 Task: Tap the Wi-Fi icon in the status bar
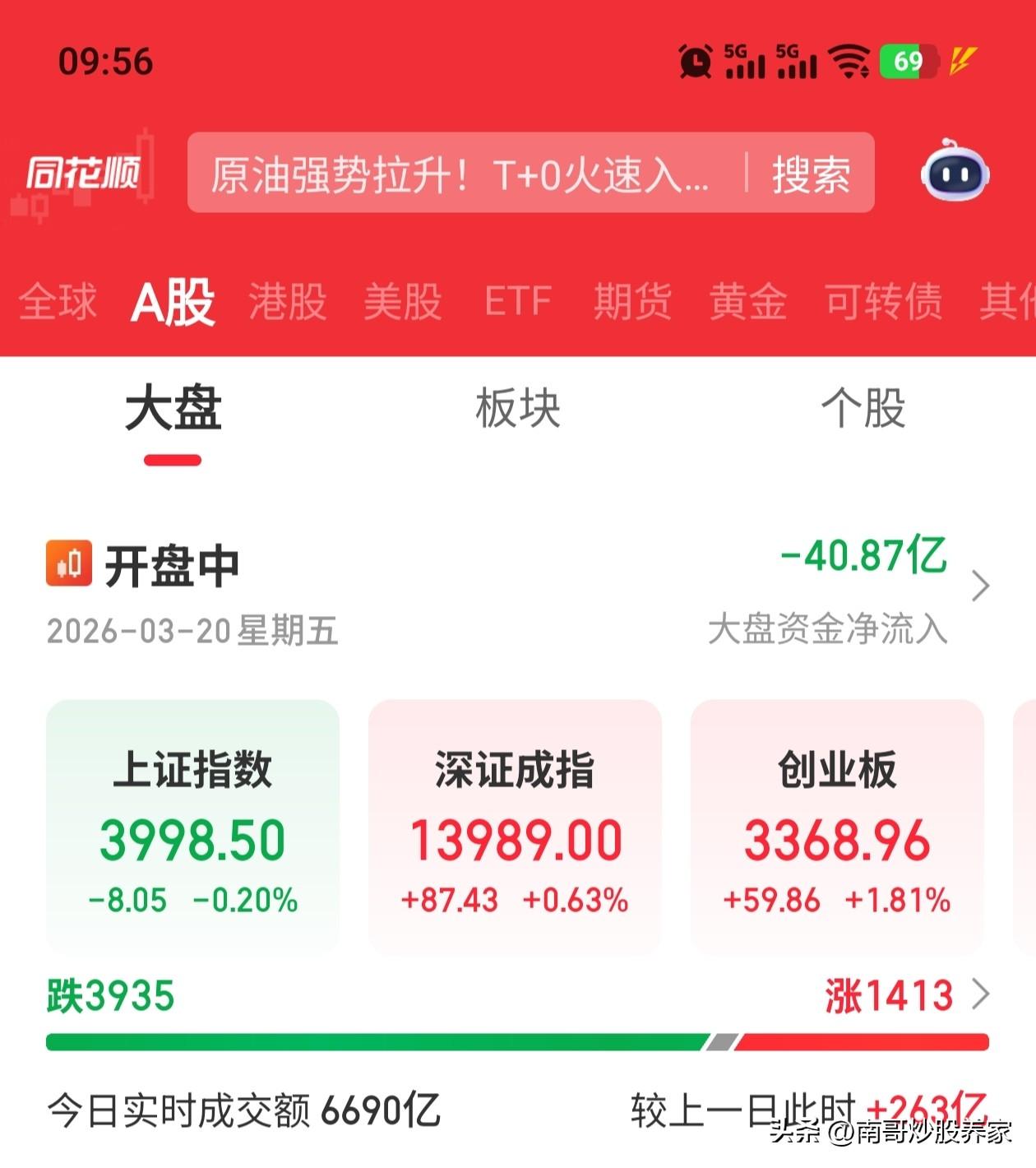coord(847,59)
